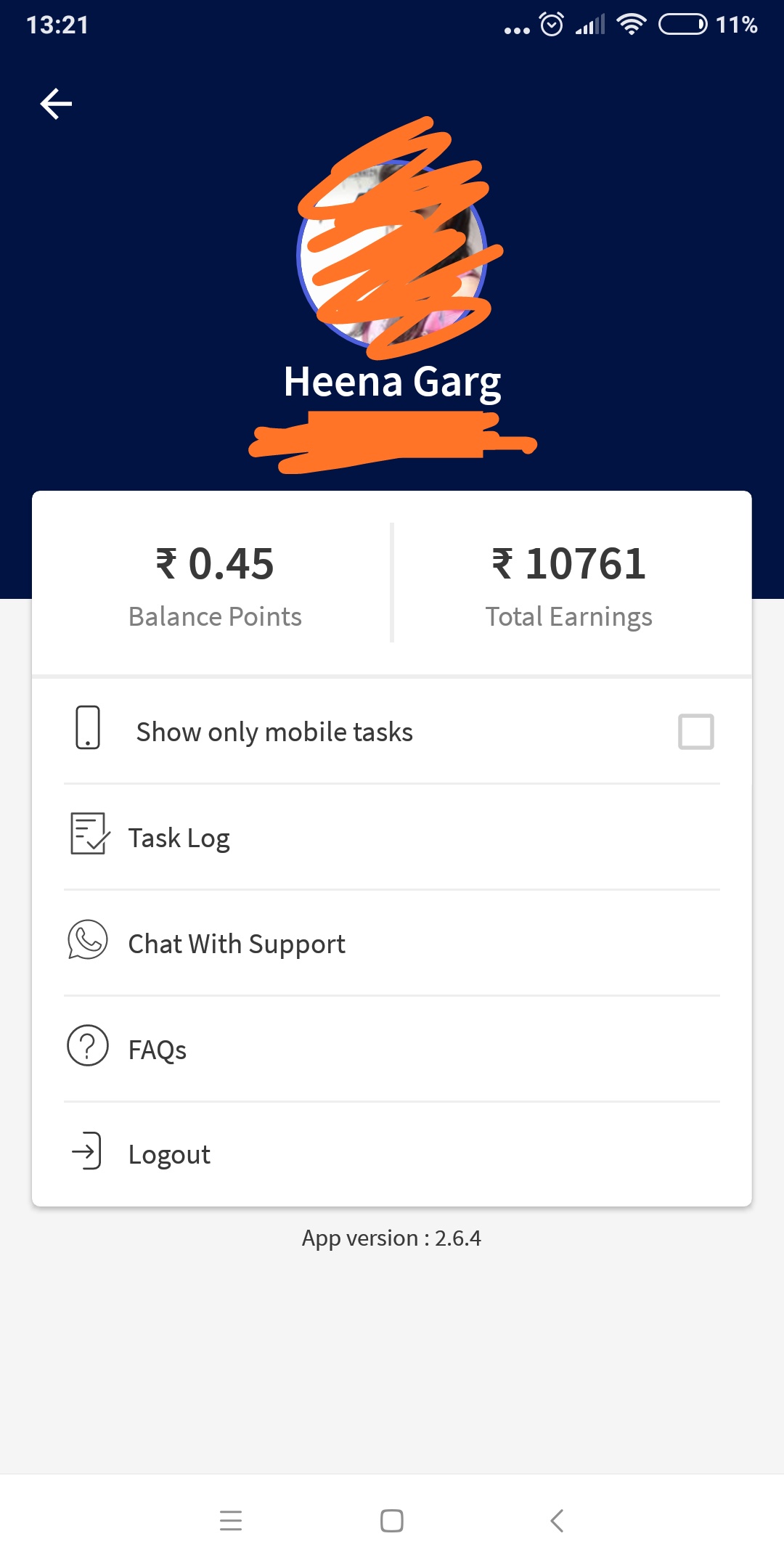Logout of the account
Image resolution: width=784 pixels, height=1568 pixels.
[169, 1154]
